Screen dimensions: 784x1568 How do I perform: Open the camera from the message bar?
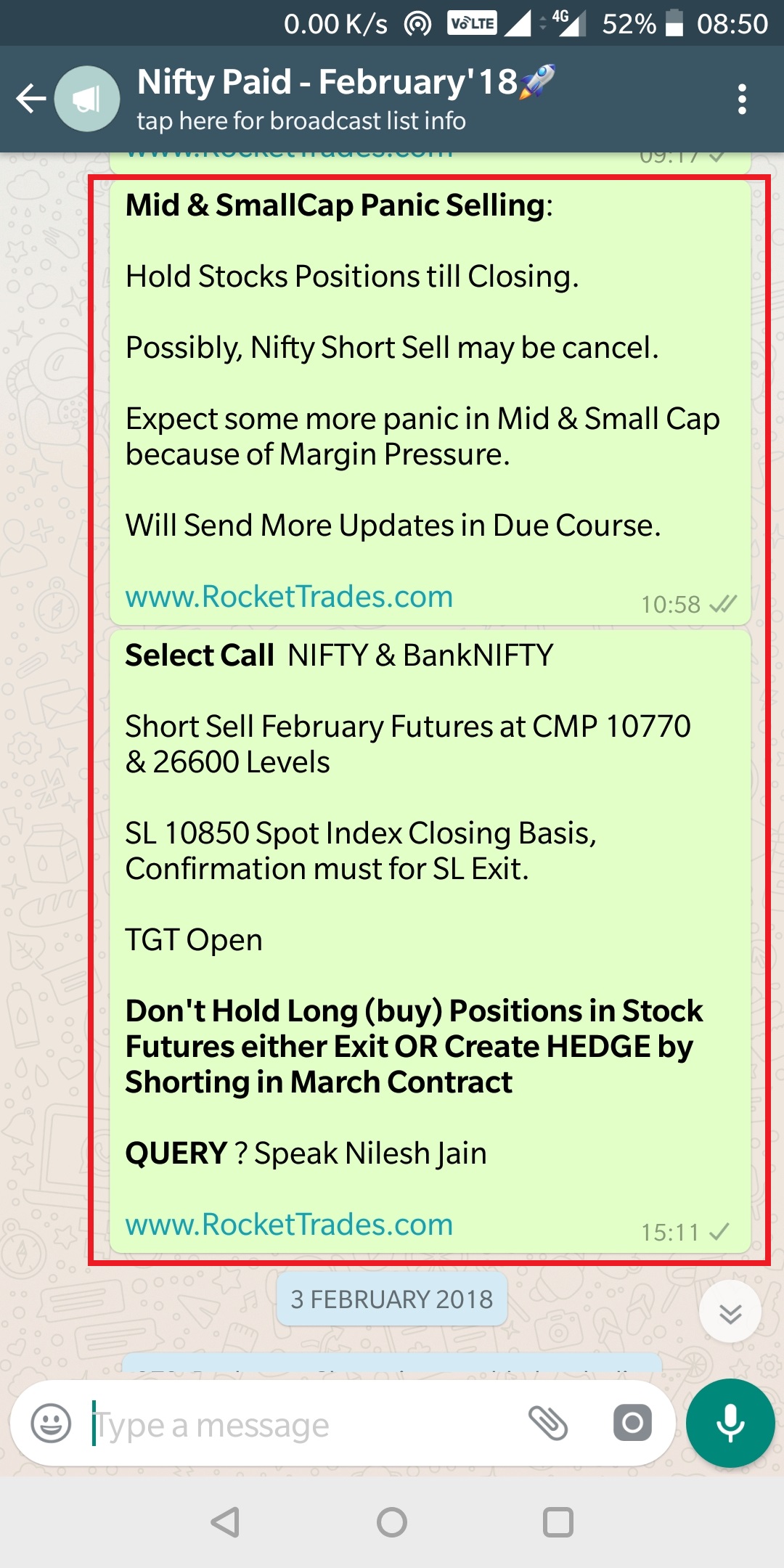[x=632, y=1423]
